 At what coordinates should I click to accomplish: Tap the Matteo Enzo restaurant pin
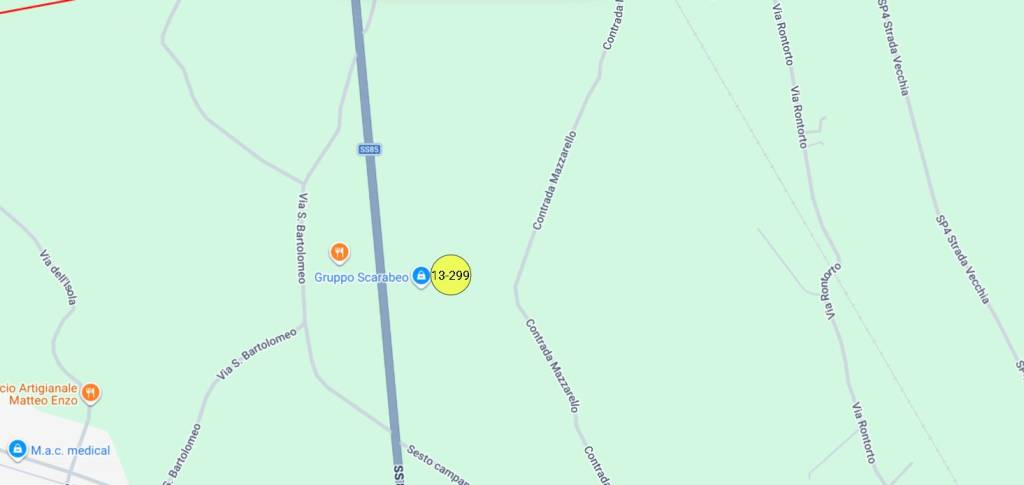pyautogui.click(x=91, y=392)
